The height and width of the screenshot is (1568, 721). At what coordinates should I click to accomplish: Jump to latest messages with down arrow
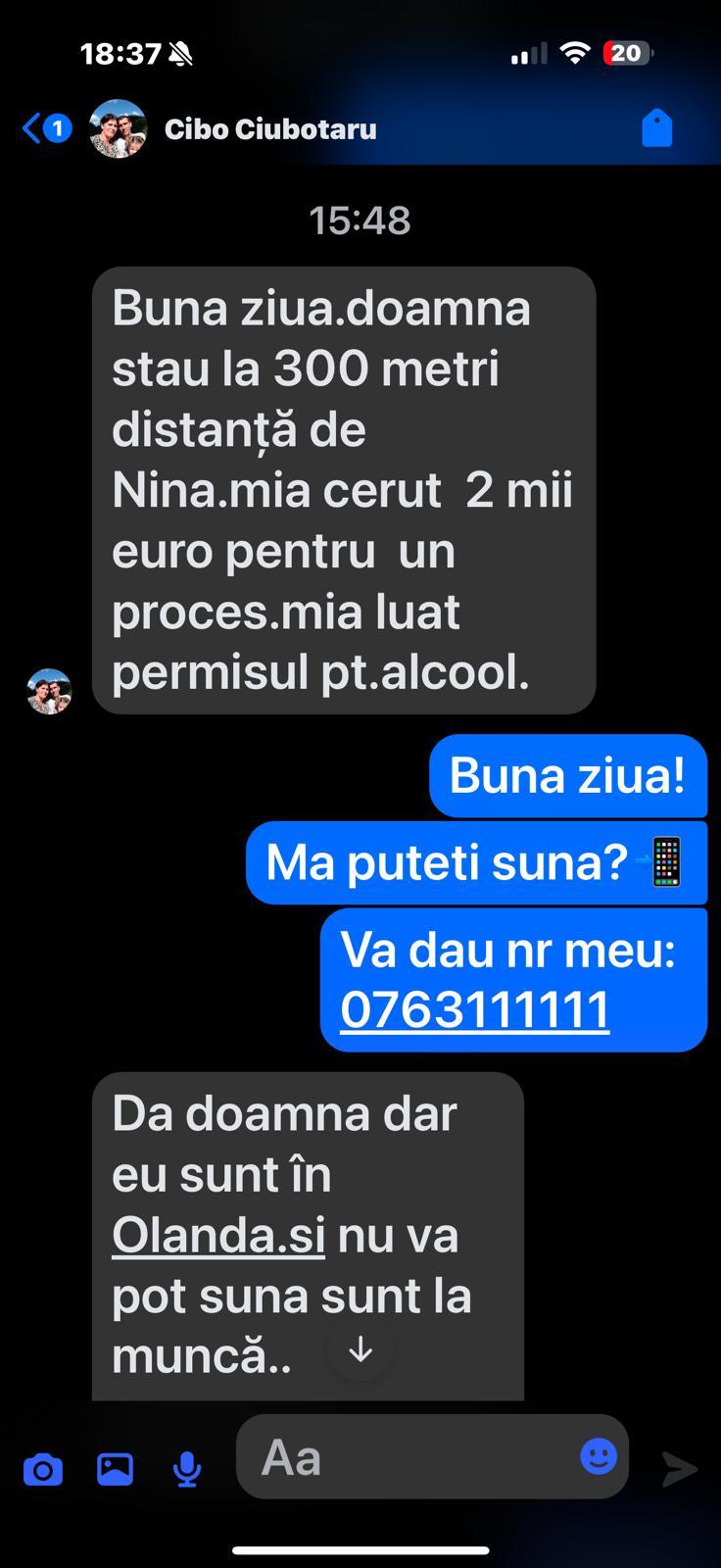(360, 1349)
